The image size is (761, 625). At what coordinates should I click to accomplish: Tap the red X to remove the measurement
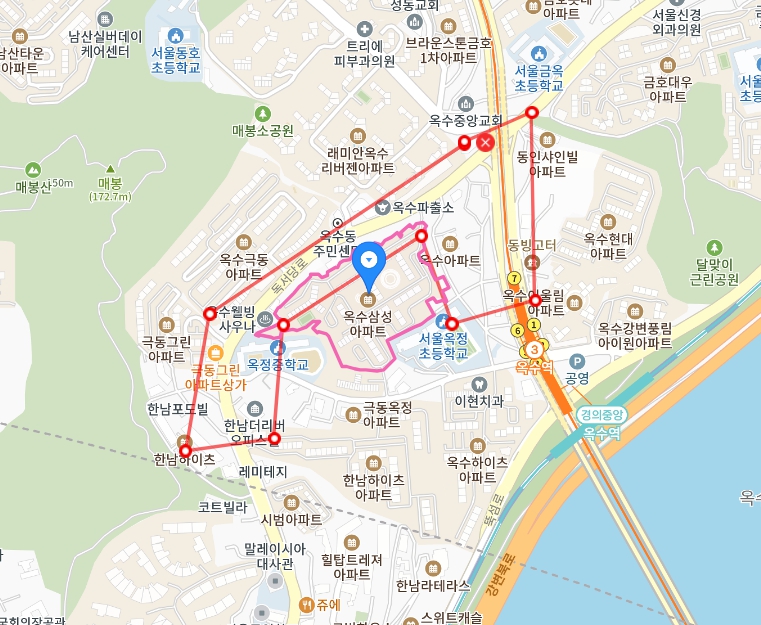[486, 143]
